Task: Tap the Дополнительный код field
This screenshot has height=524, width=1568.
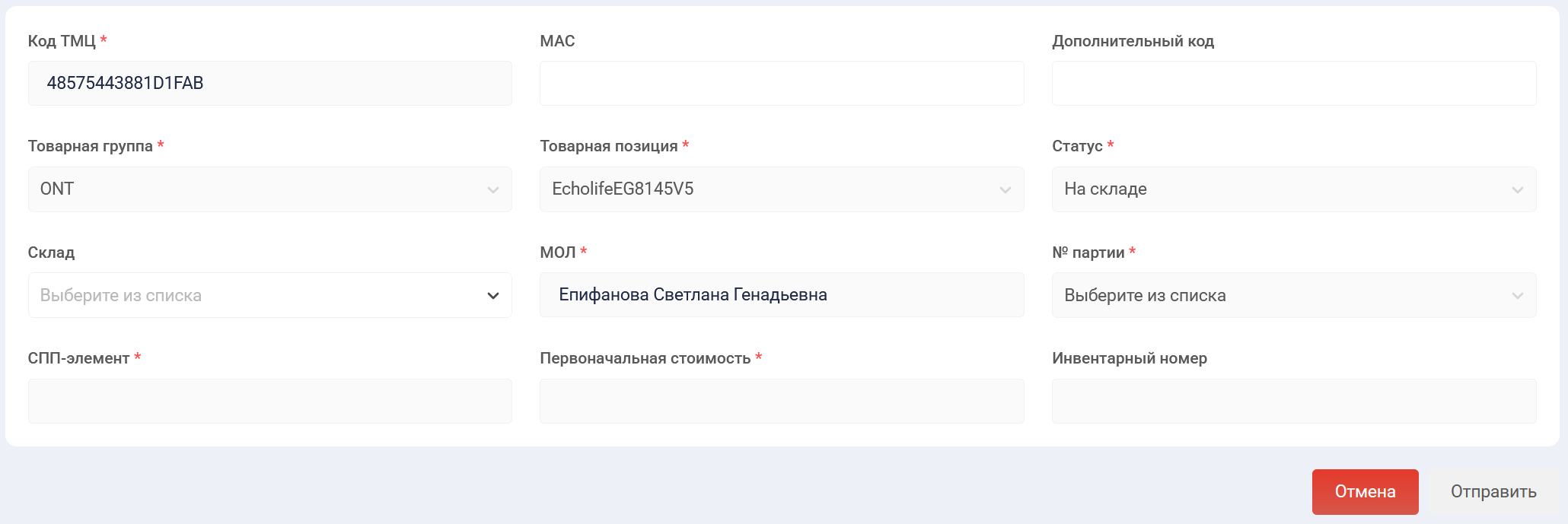Action: pos(1293,83)
